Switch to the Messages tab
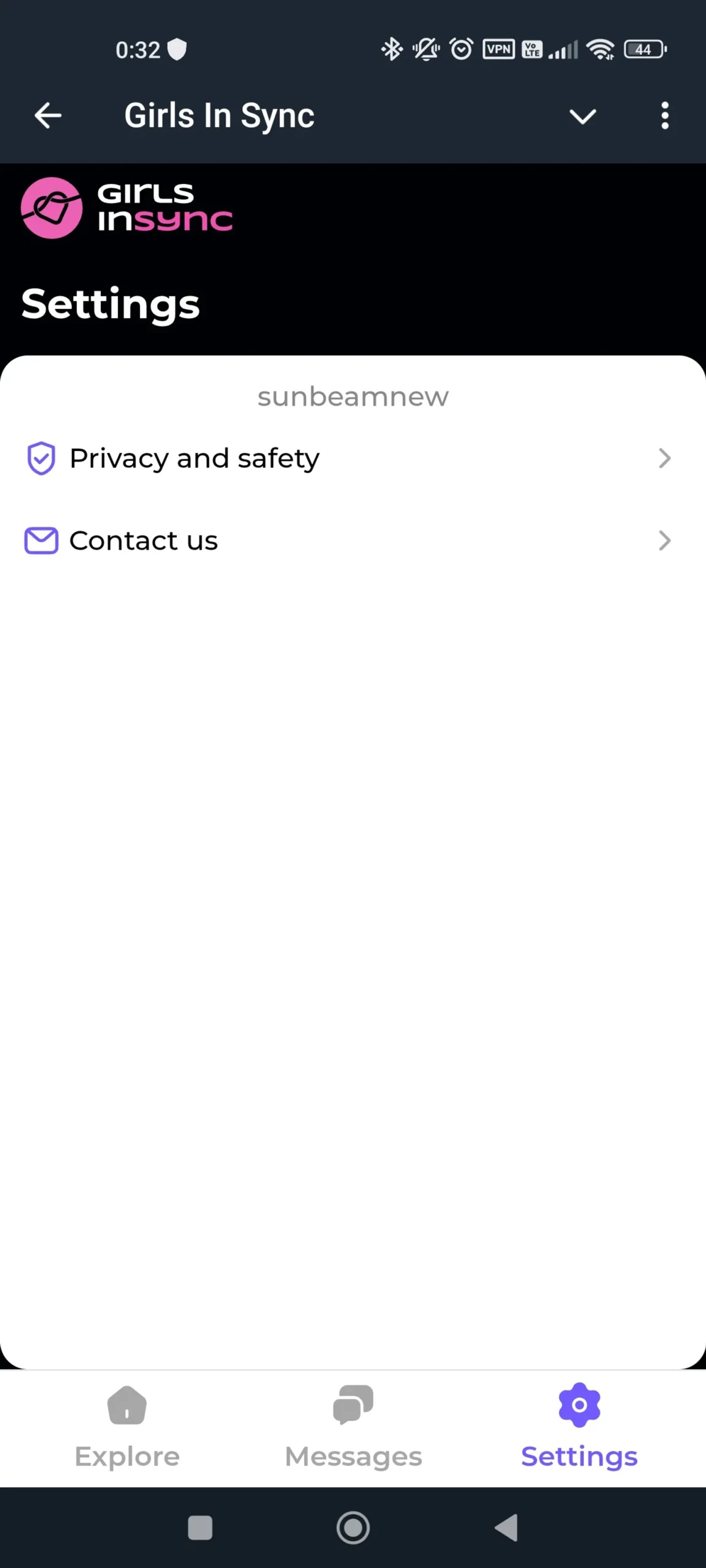 [x=353, y=1428]
